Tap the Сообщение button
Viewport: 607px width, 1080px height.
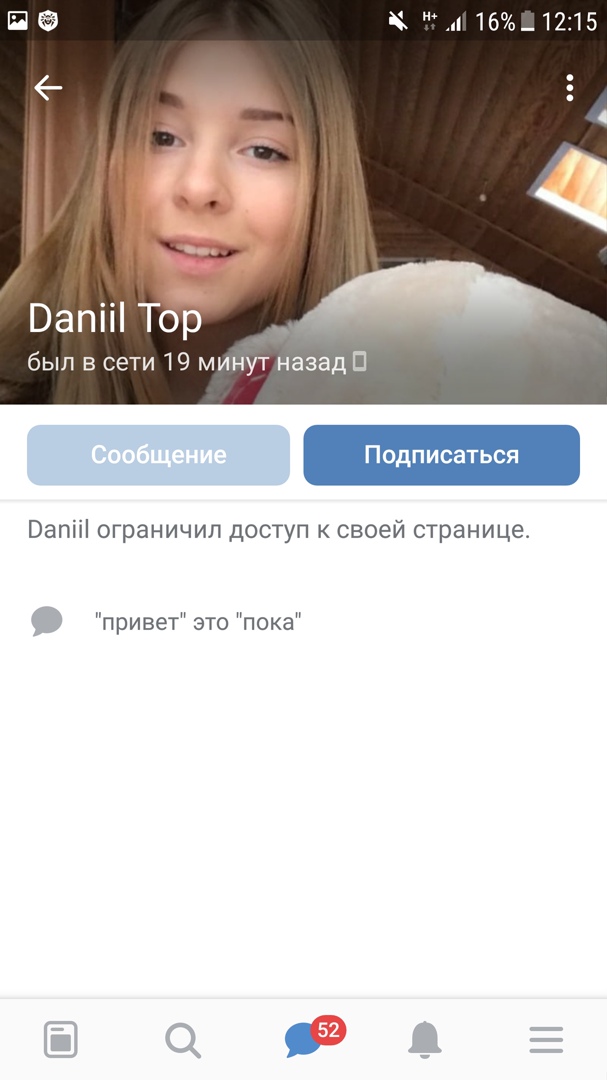(158, 455)
